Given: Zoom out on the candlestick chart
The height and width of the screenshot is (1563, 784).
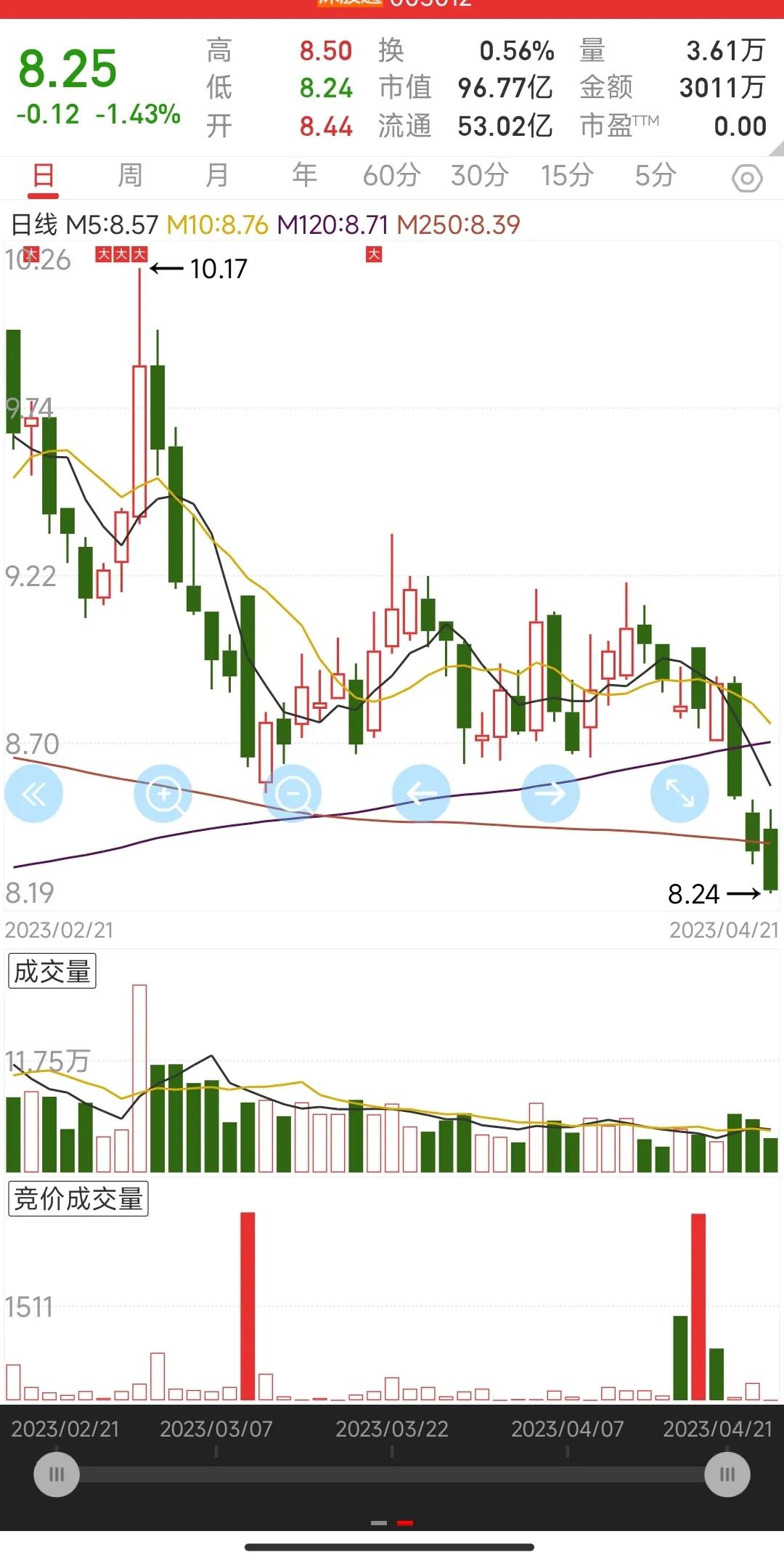Looking at the screenshot, I should pyautogui.click(x=293, y=794).
